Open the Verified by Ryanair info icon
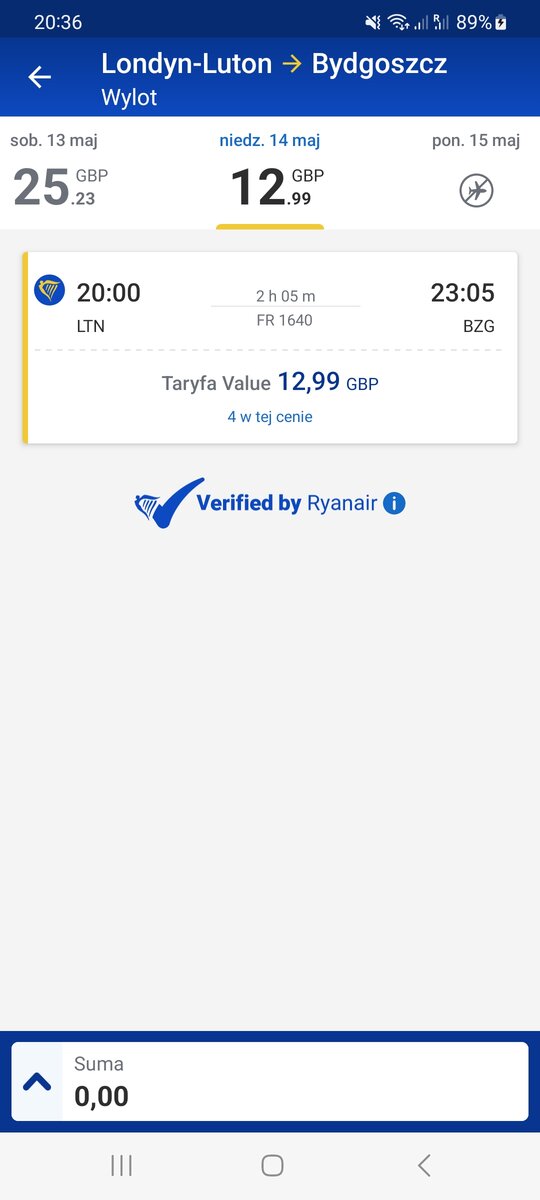 coord(394,503)
